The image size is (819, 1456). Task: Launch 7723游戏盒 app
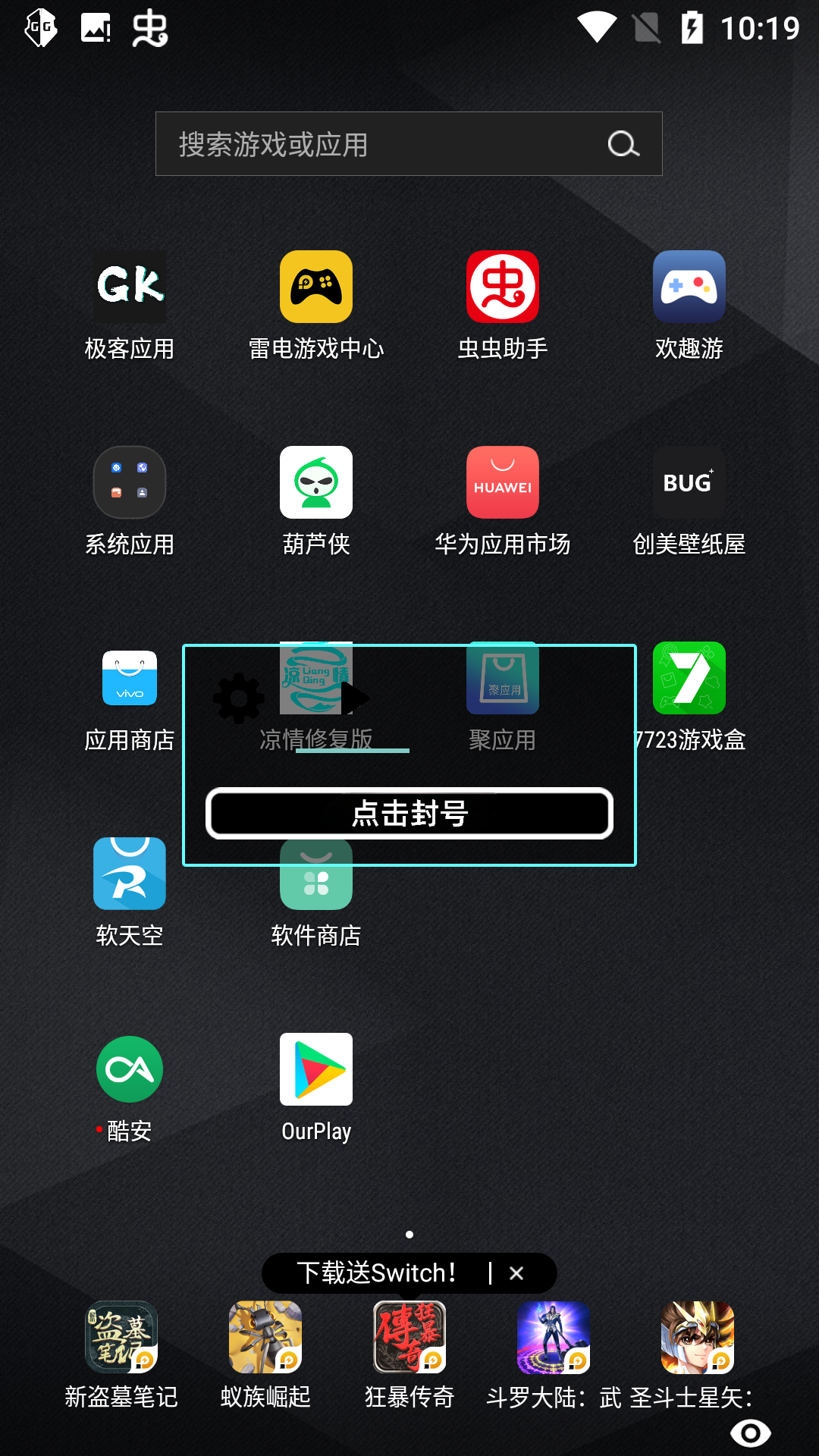click(x=689, y=679)
